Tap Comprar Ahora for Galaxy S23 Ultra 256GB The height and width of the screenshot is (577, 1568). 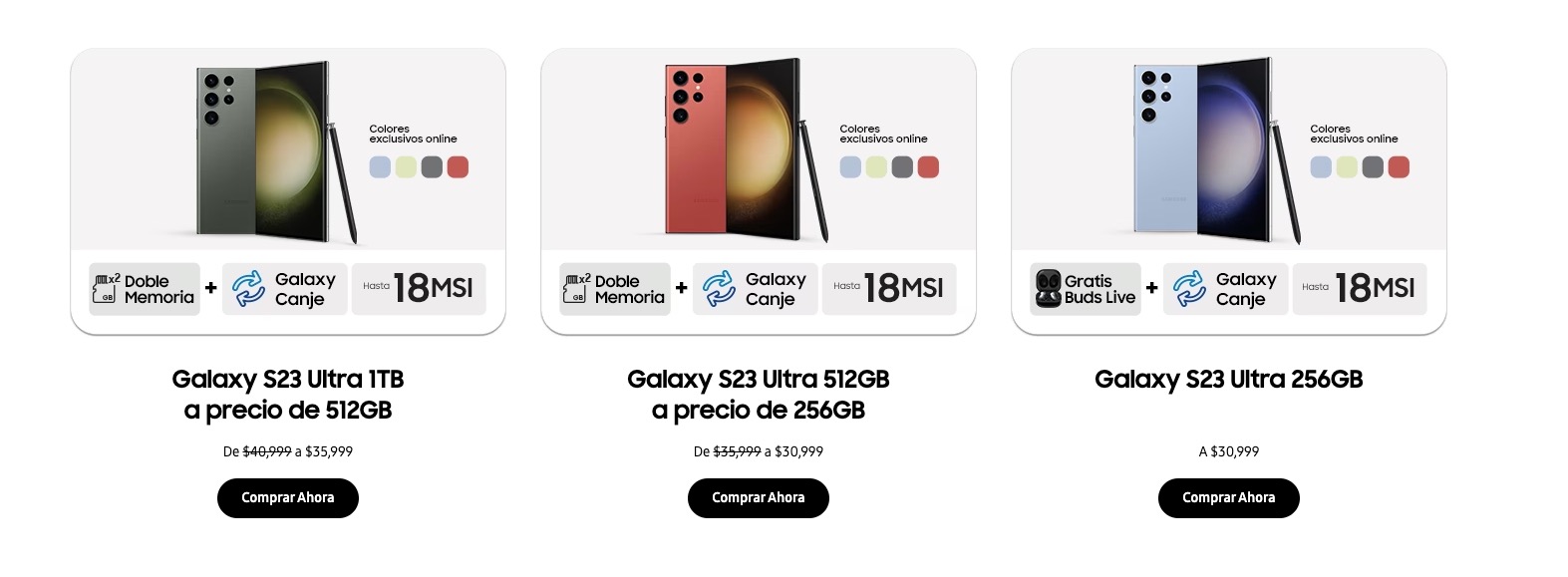1228,497
